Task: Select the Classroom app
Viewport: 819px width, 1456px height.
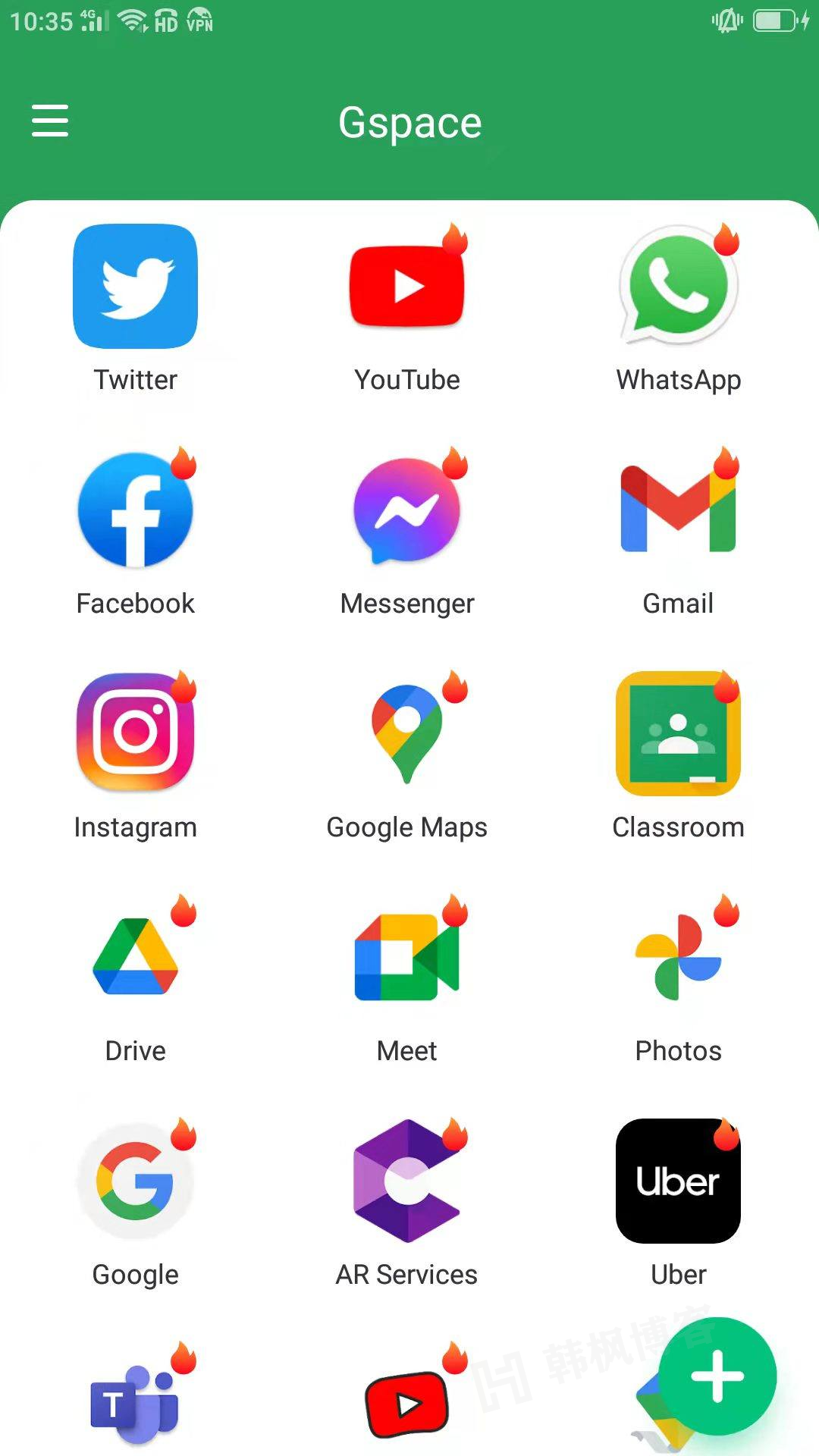Action: pyautogui.click(x=678, y=733)
